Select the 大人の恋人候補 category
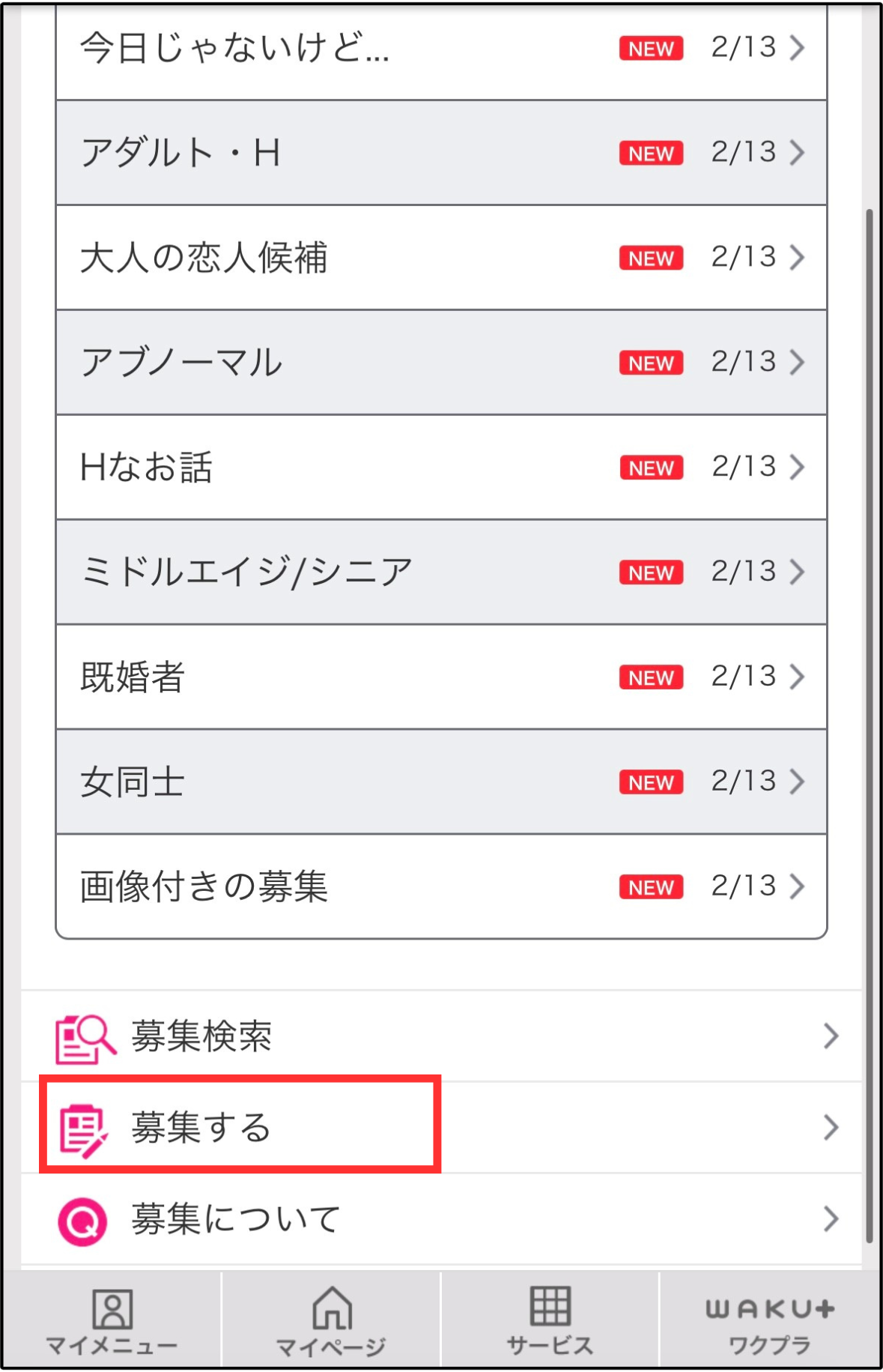The width and height of the screenshot is (883, 1372). pos(441,258)
